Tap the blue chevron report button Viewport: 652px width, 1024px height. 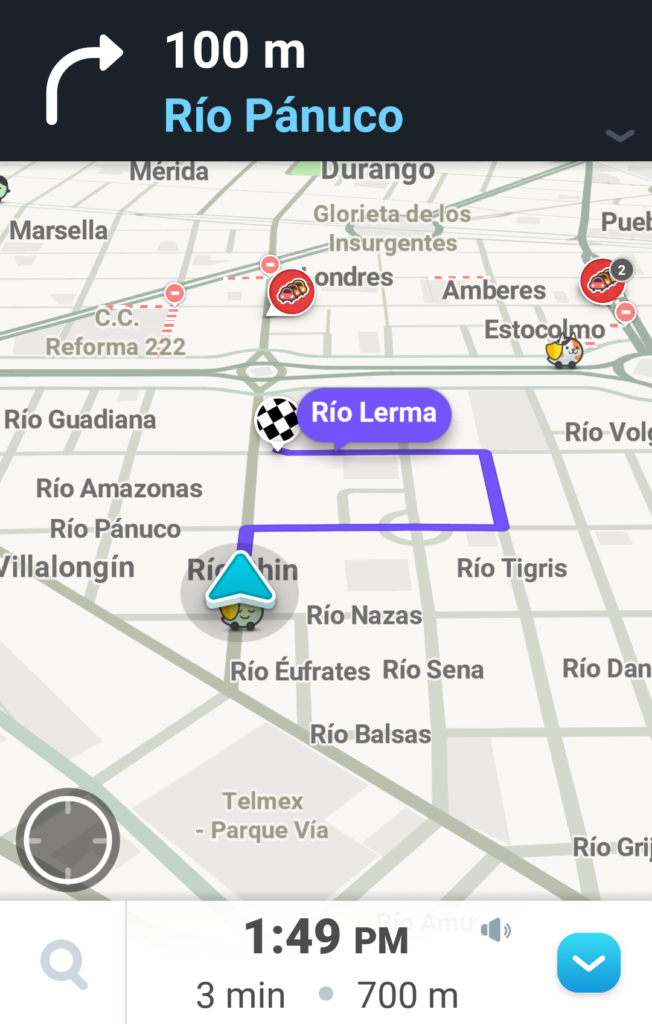(589, 963)
